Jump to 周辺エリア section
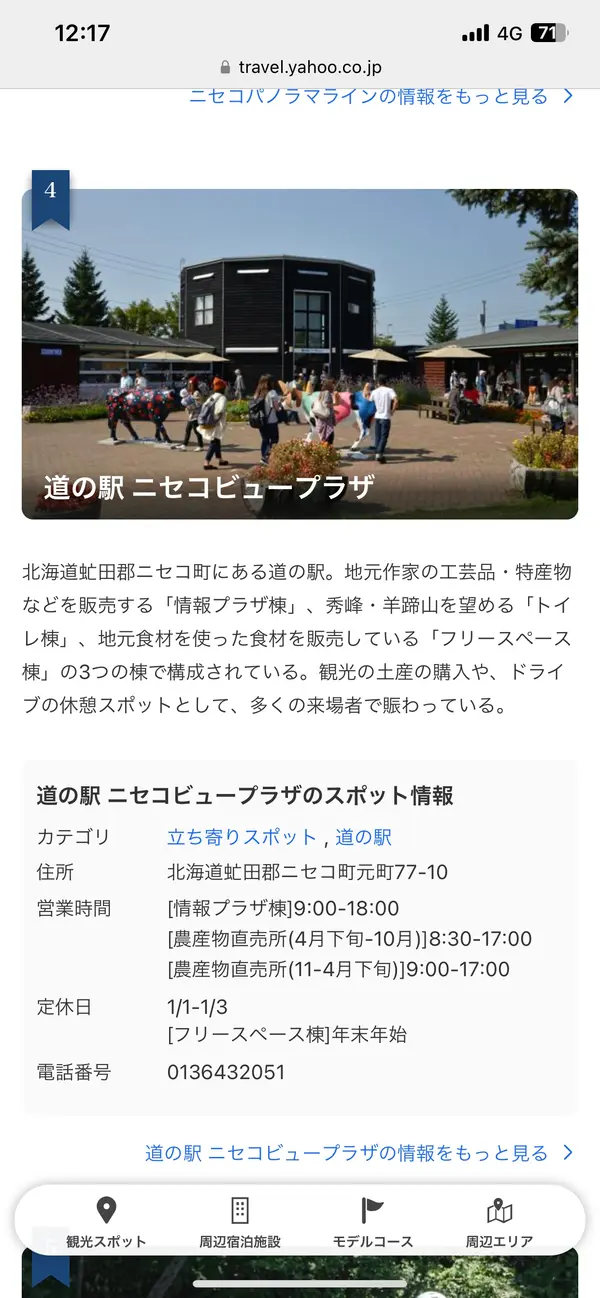 click(x=498, y=1223)
